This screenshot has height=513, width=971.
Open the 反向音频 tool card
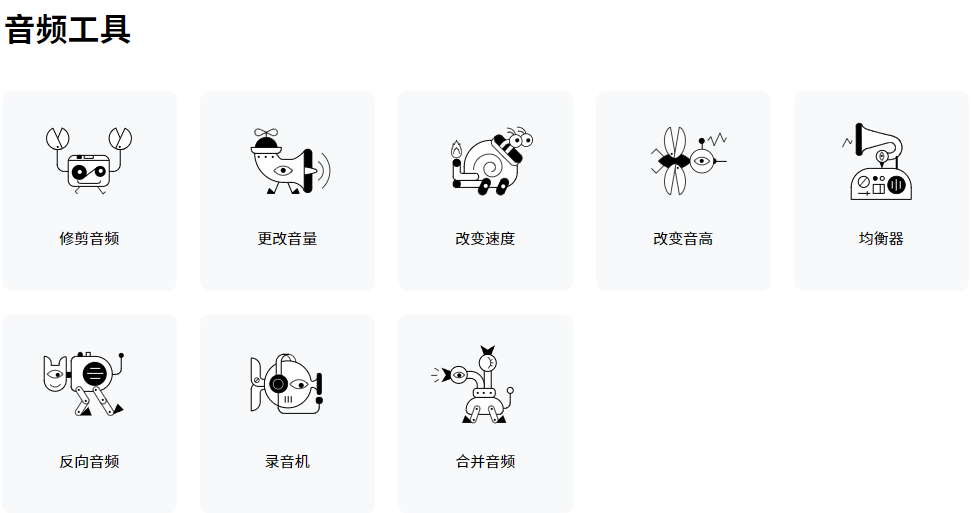pyautogui.click(x=89, y=413)
